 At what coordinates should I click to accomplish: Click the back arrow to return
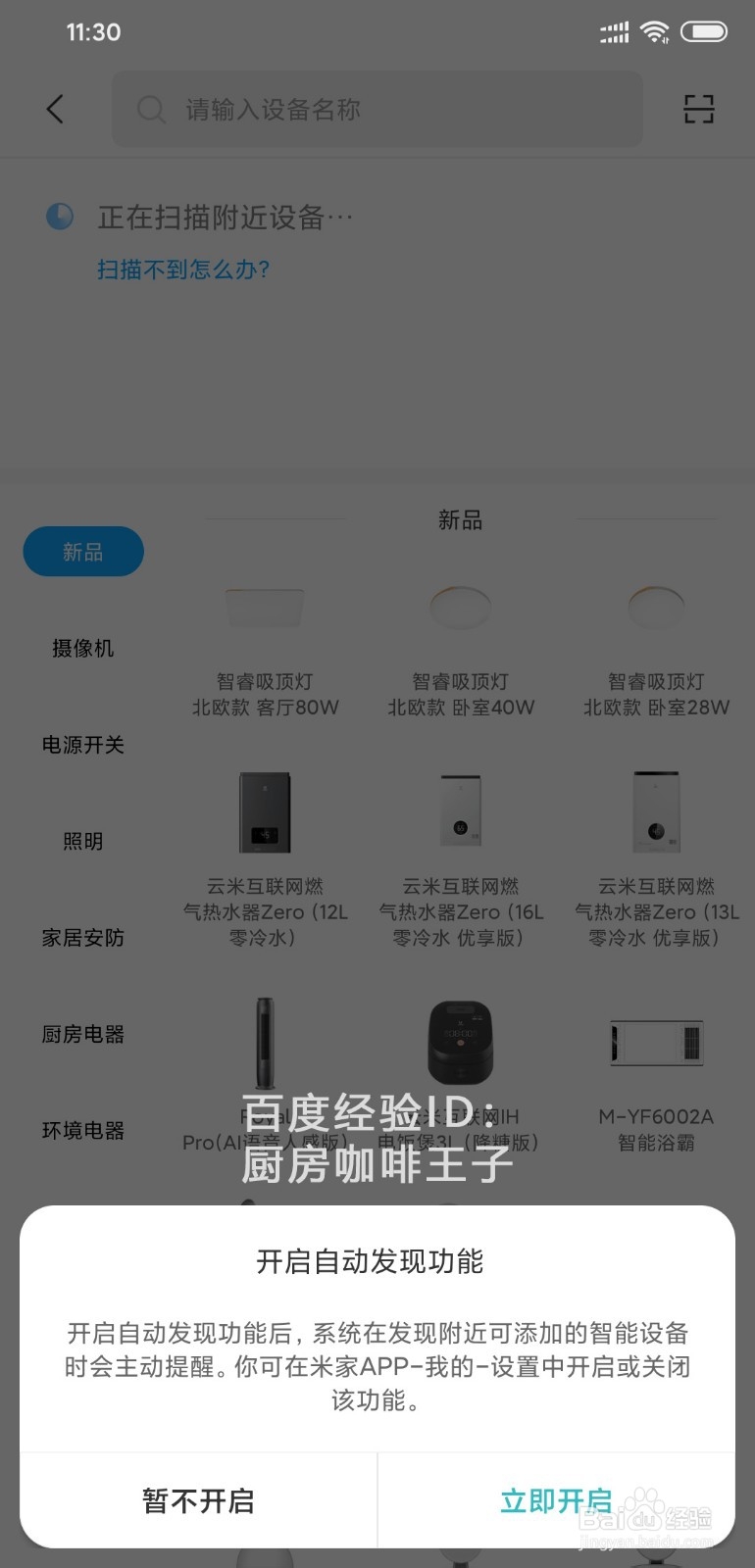(x=56, y=110)
